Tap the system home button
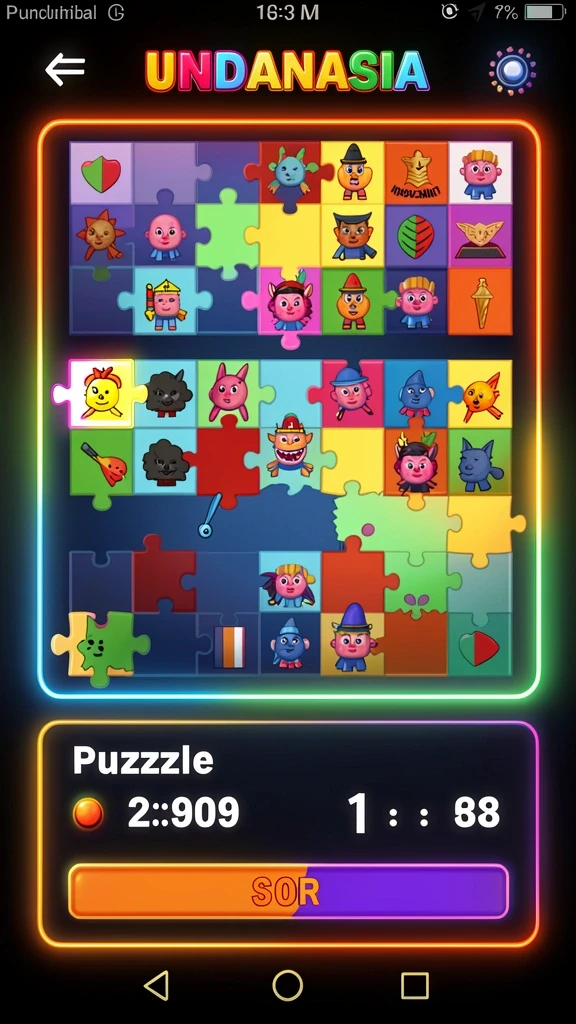The image size is (576, 1024). [x=287, y=985]
